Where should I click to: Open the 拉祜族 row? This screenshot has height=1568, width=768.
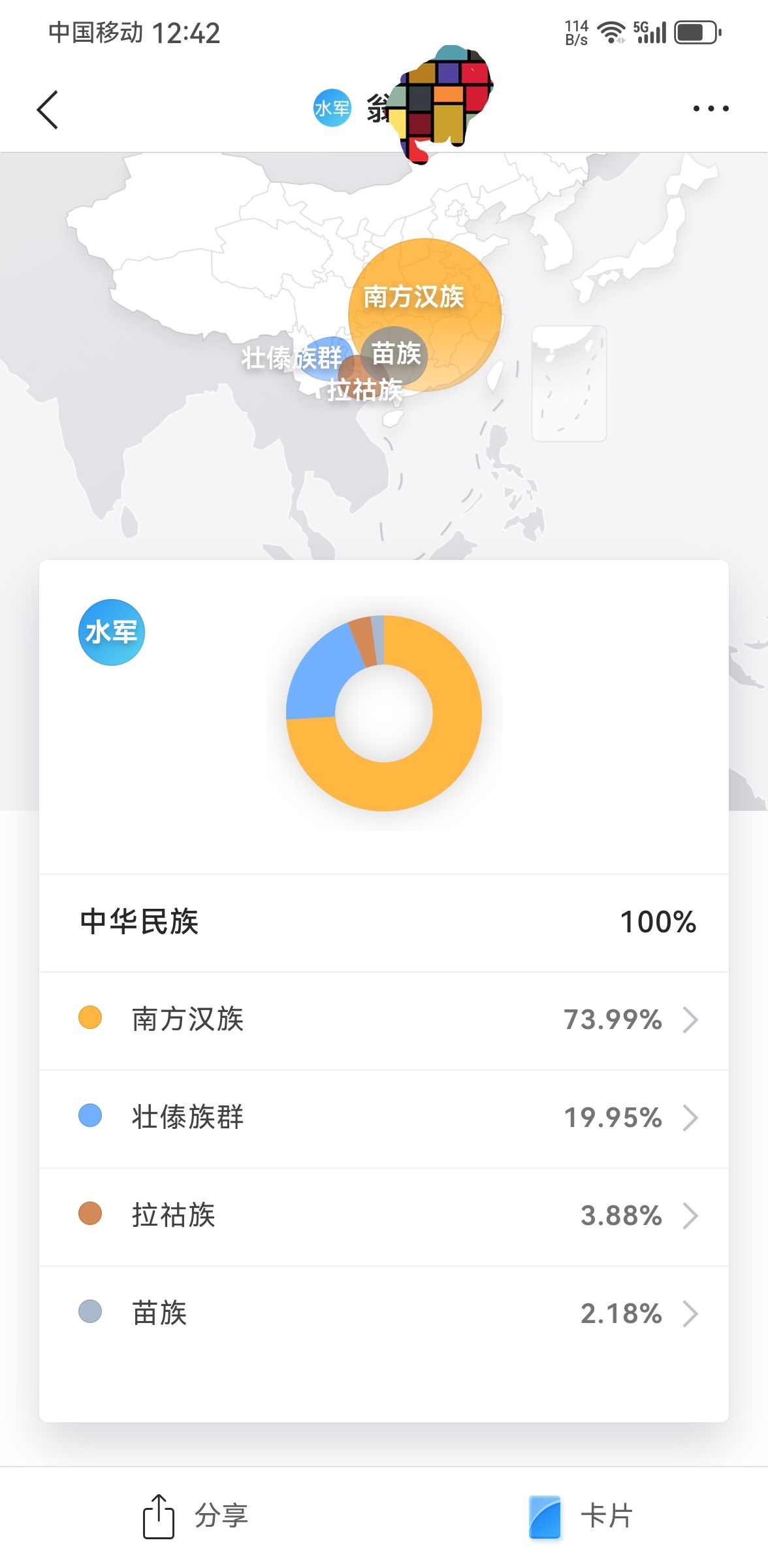384,1216
